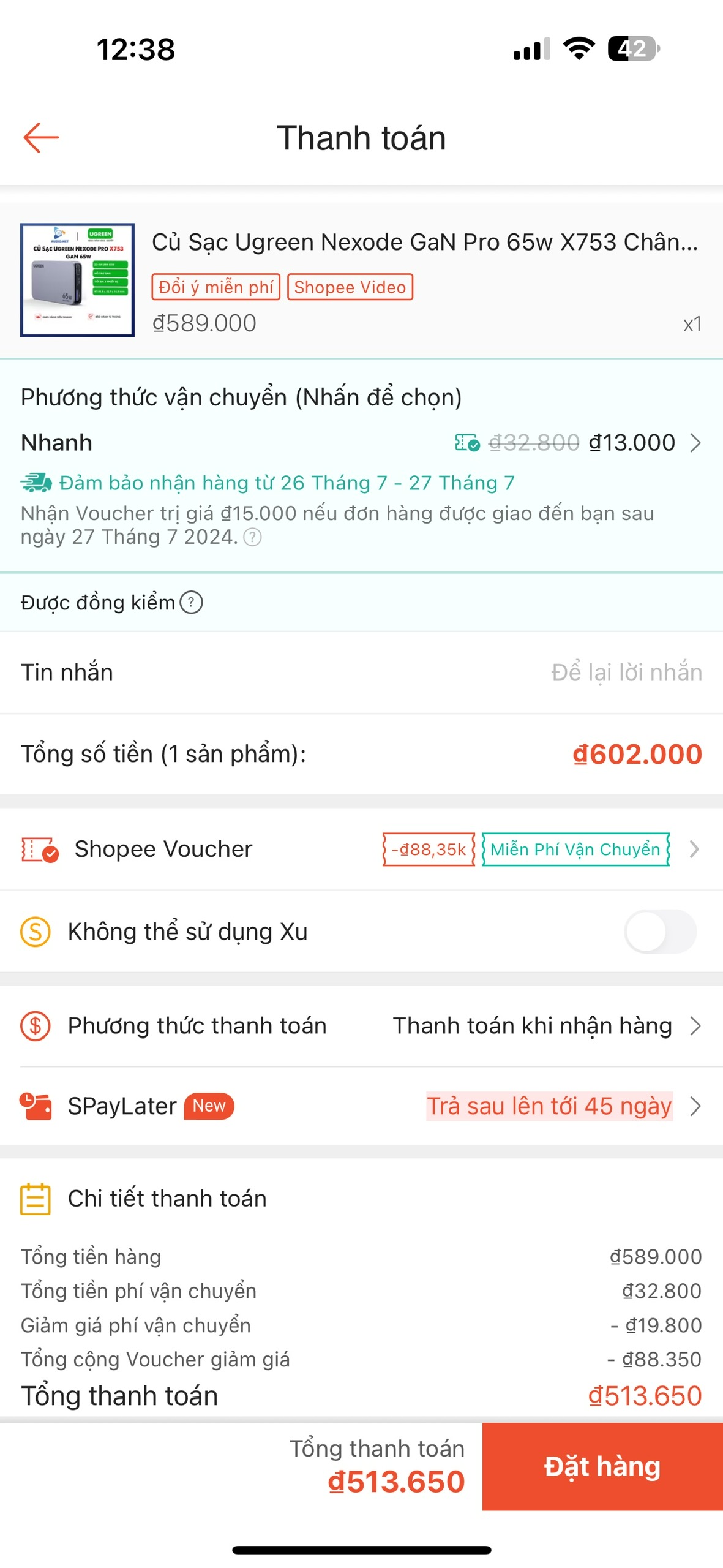
Task: Expand the payment method chevron
Action: (x=695, y=1025)
